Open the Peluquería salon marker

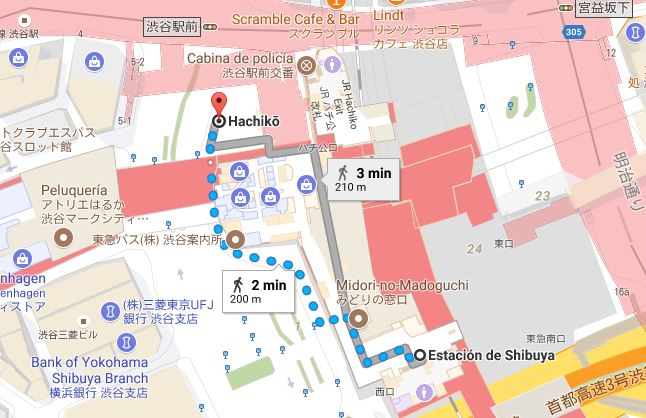(x=62, y=237)
